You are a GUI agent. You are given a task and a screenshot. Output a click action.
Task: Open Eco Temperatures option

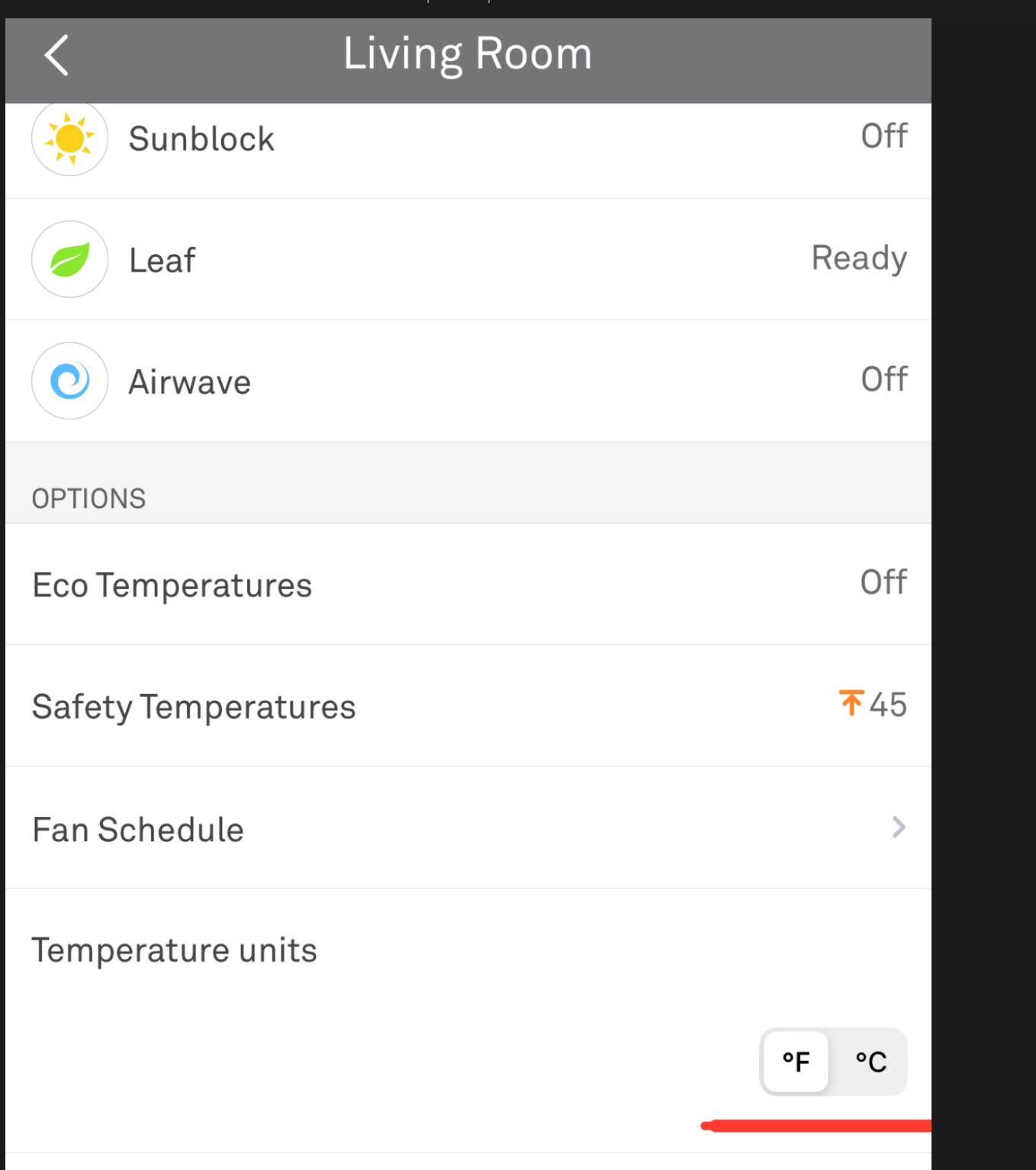click(x=467, y=585)
